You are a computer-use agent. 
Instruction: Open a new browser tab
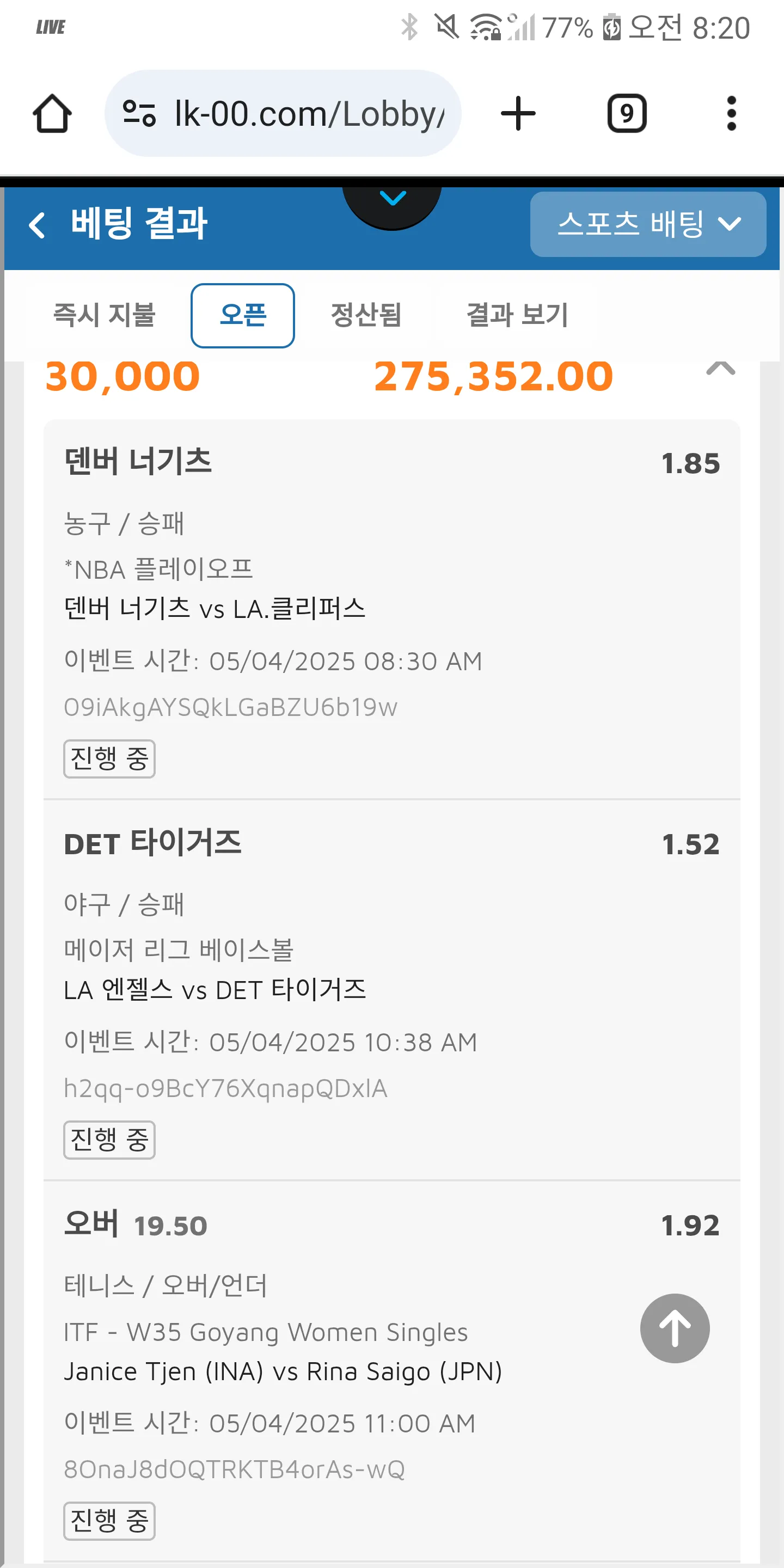click(x=517, y=113)
